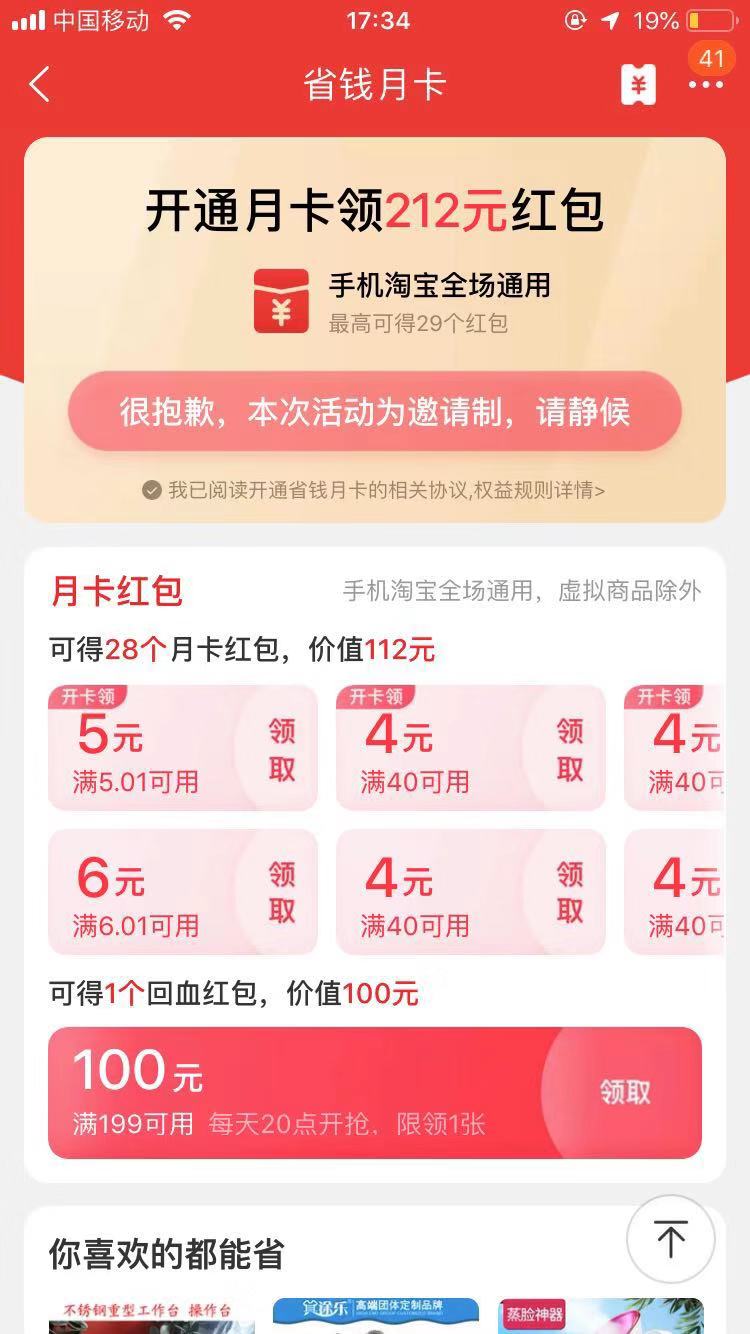Toggle the 我已阅读 agreement checkbox

152,490
